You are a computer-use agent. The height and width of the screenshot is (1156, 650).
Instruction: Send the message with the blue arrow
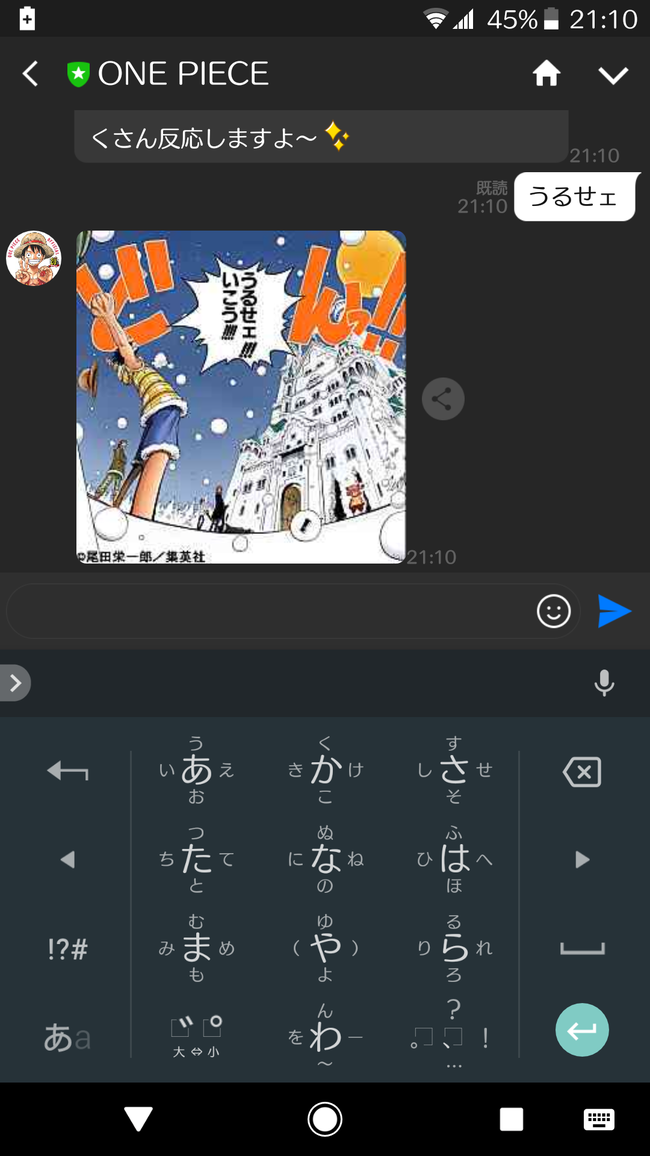[614, 611]
